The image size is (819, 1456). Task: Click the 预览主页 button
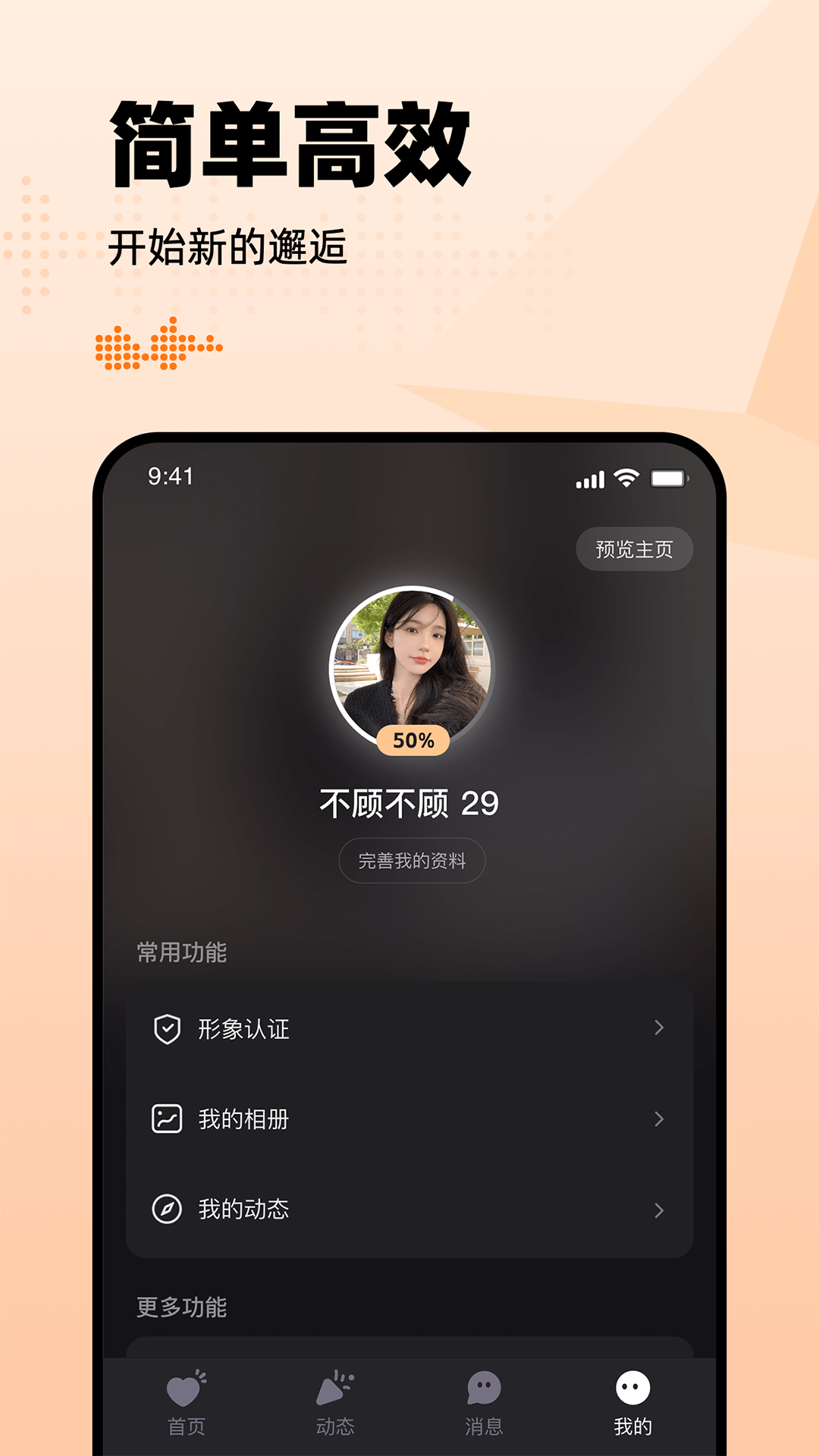click(x=635, y=548)
